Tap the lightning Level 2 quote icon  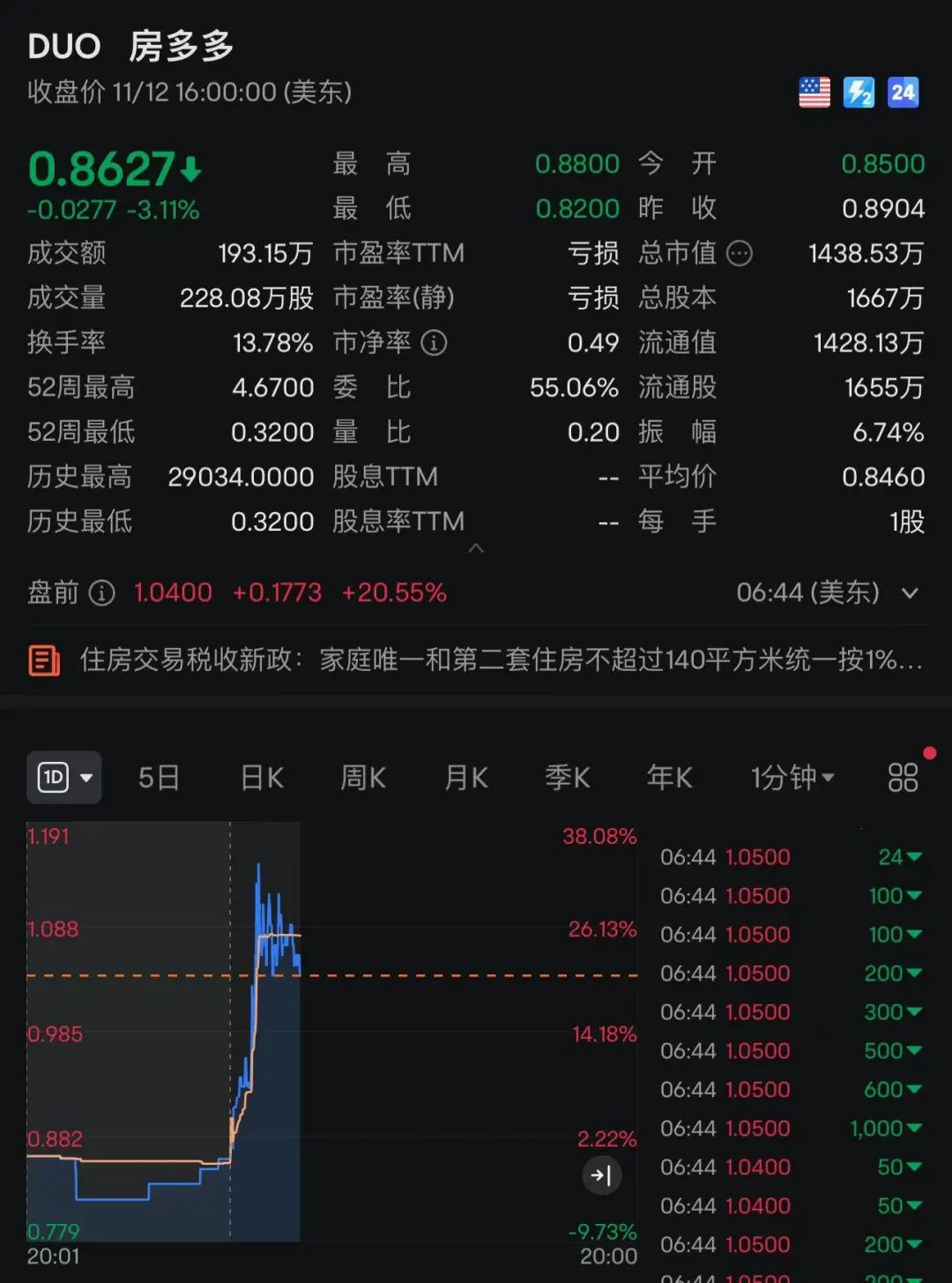859,93
